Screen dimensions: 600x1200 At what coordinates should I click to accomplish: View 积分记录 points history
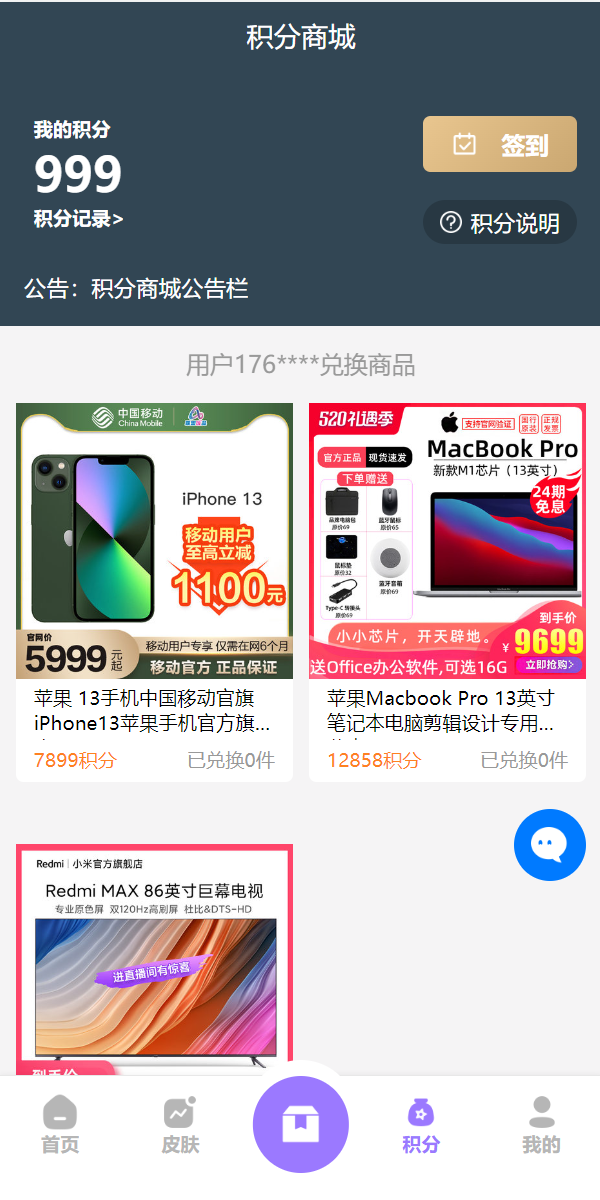click(78, 219)
